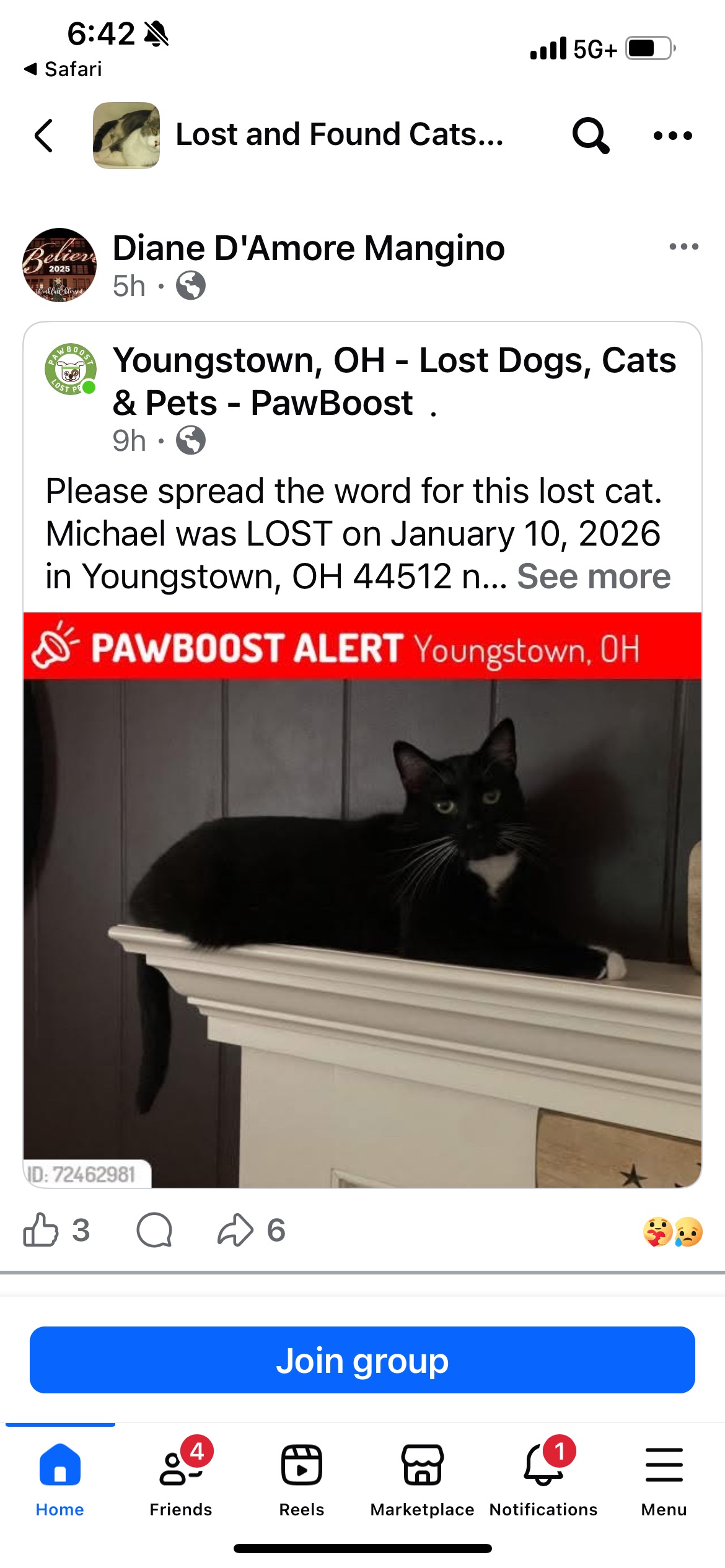
Task: Return to Safari via the status bar
Action: click(x=63, y=69)
